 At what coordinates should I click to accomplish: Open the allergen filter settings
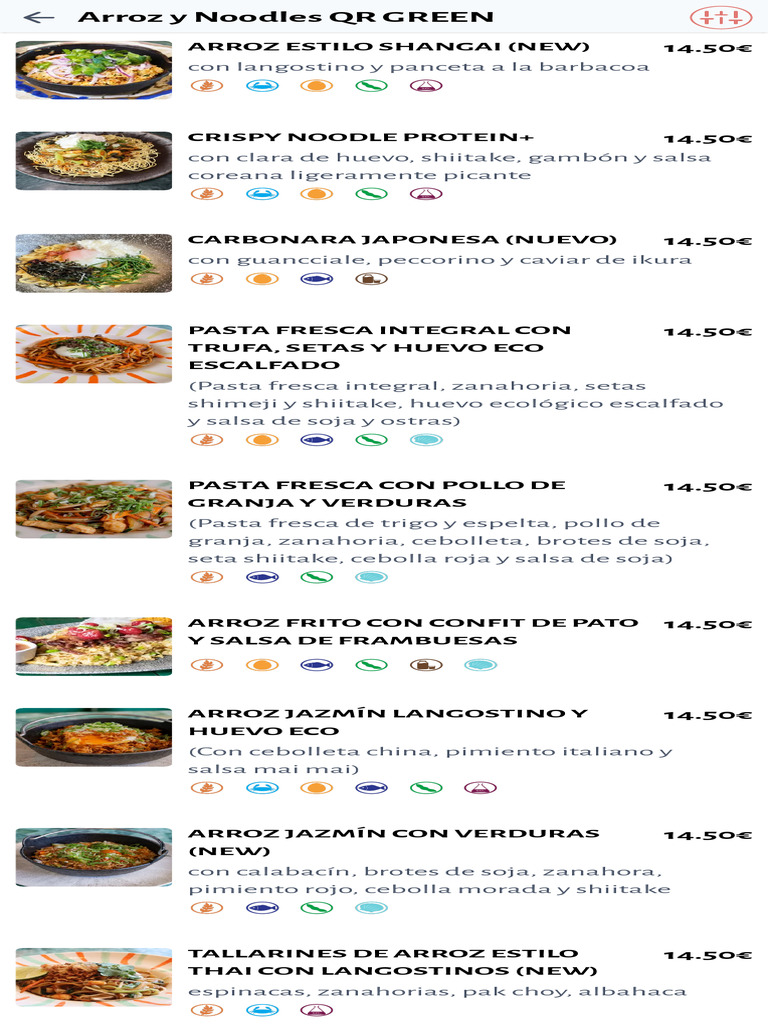(x=721, y=18)
